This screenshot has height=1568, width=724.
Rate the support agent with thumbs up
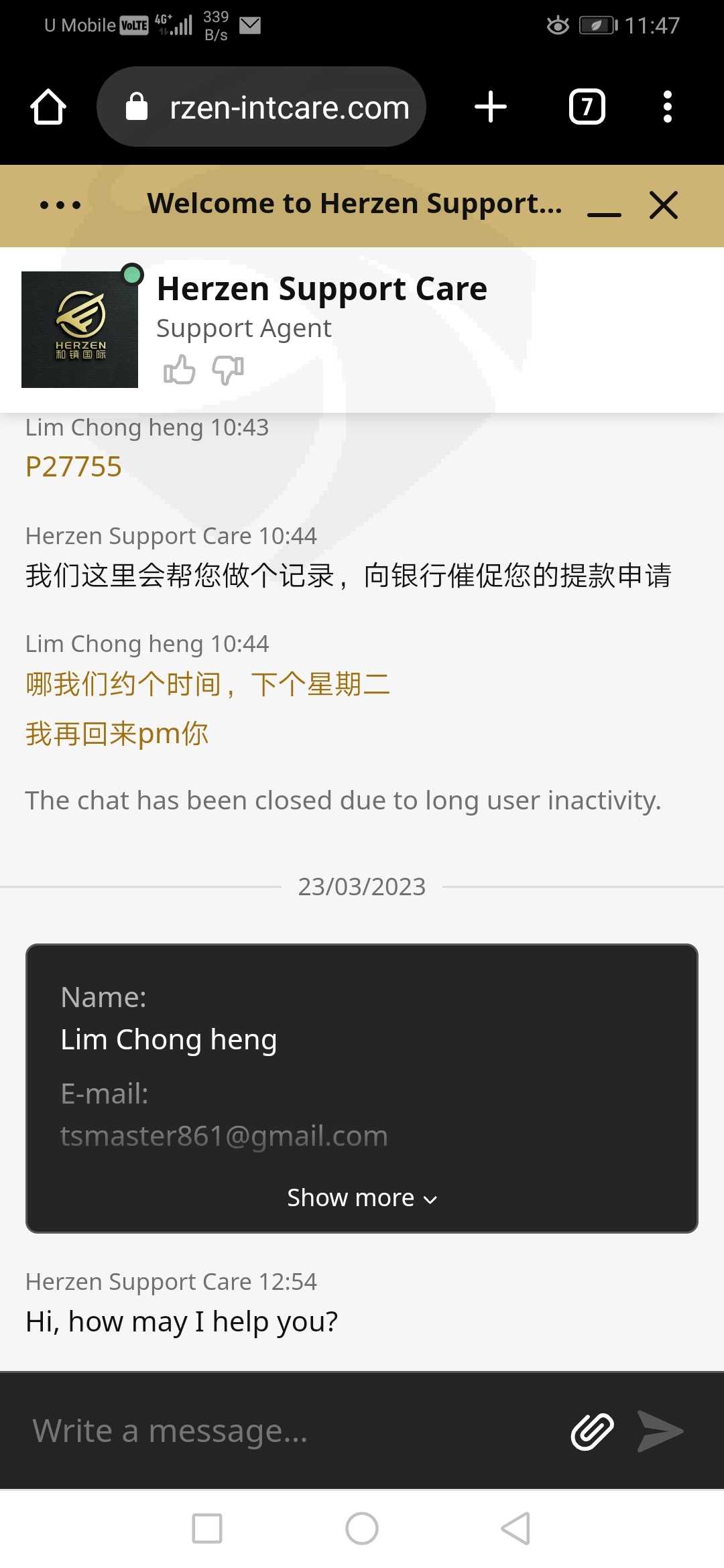coord(180,369)
